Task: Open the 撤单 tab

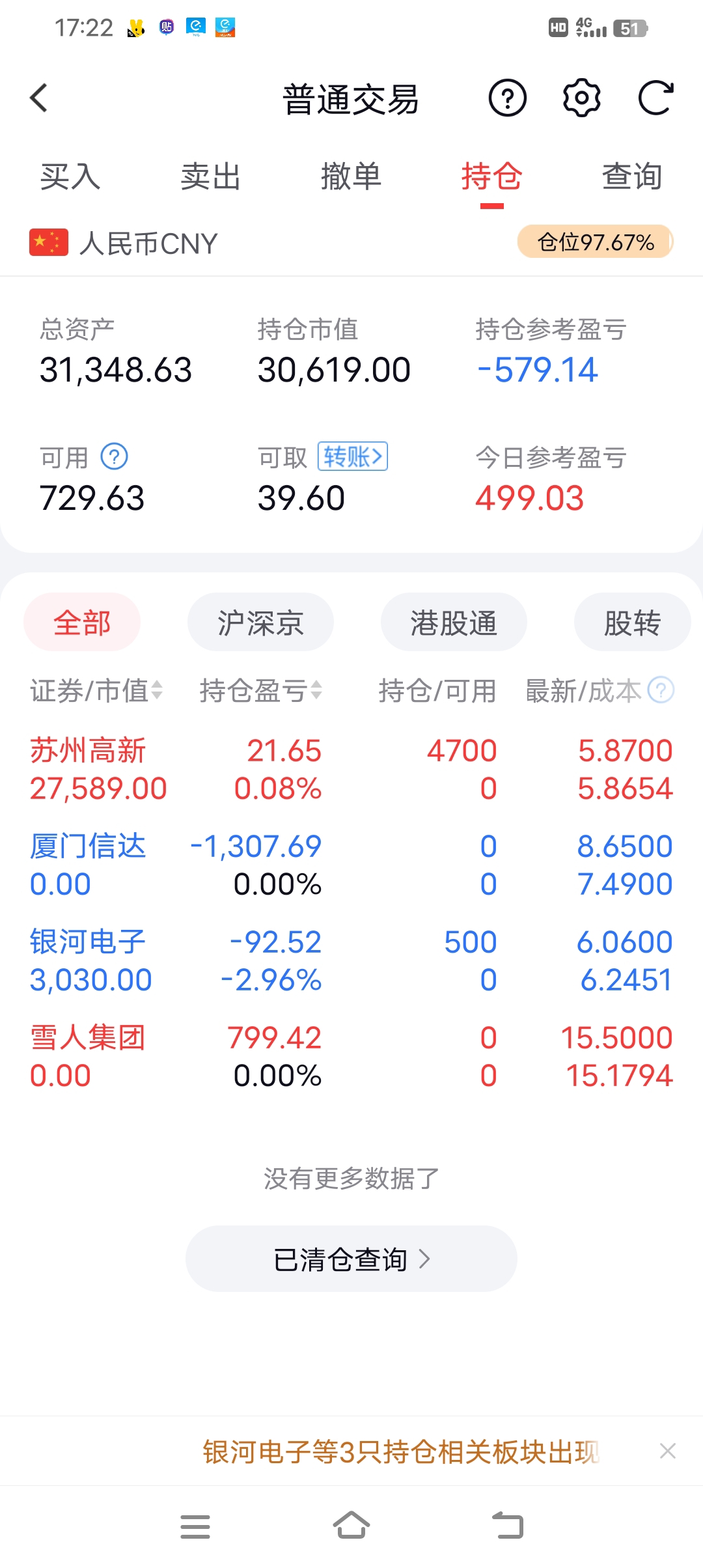Action: pos(351,177)
